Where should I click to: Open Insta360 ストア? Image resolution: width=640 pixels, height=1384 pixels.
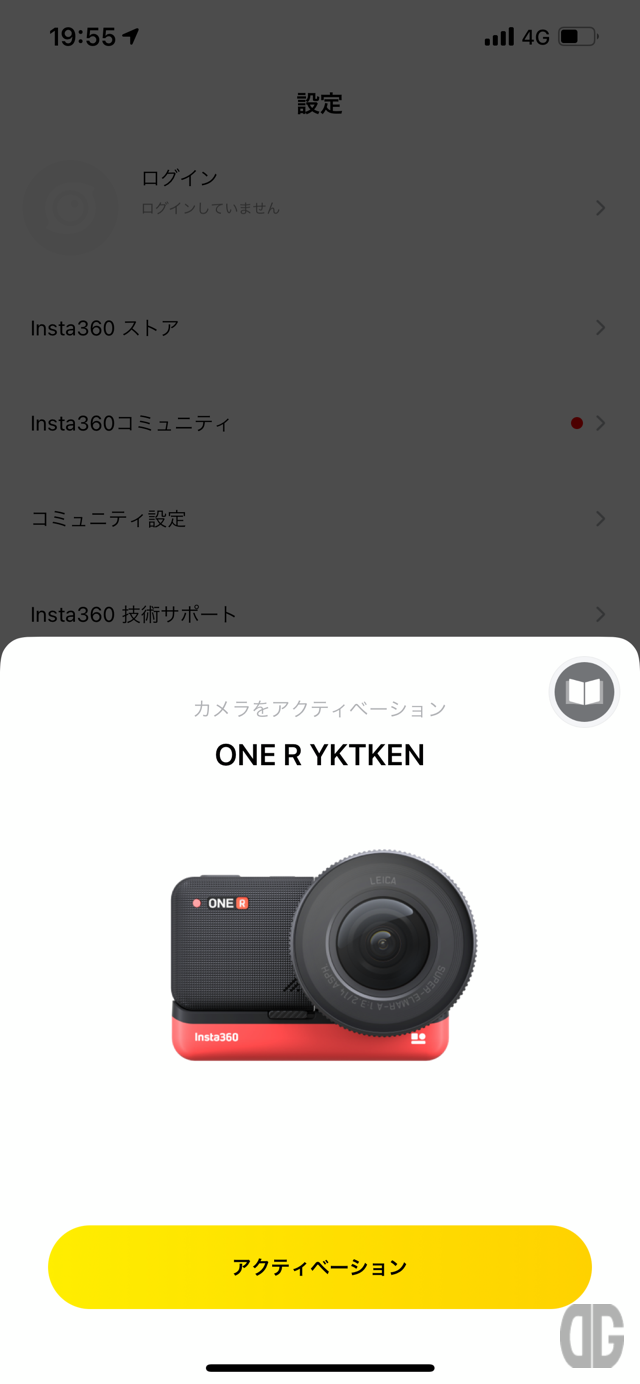pos(318,328)
